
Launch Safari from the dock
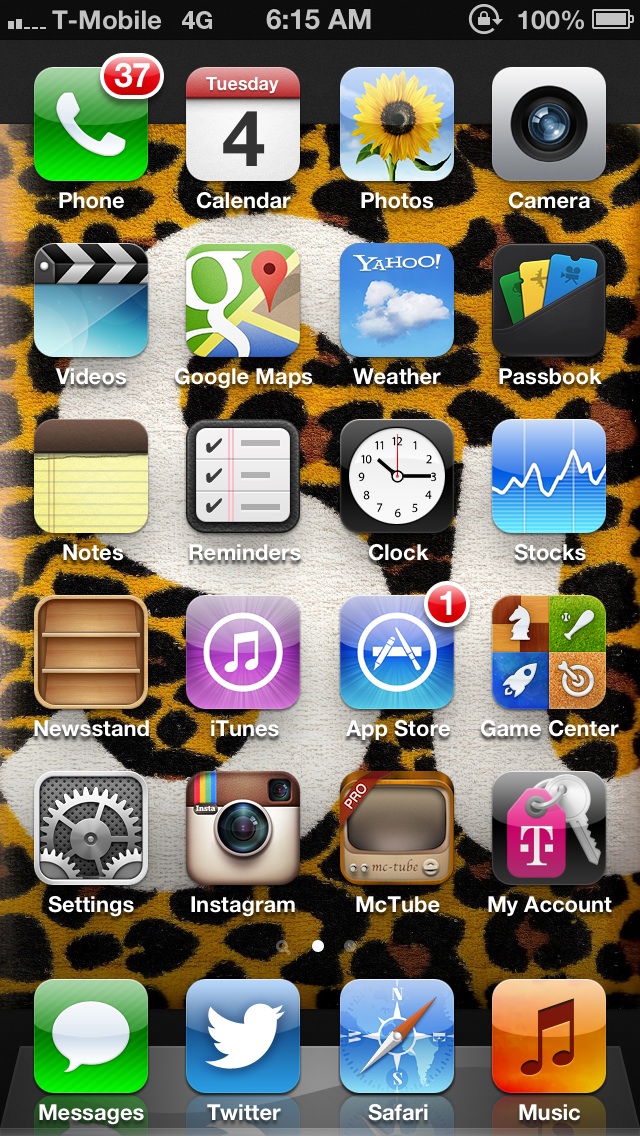[x=396, y=1037]
